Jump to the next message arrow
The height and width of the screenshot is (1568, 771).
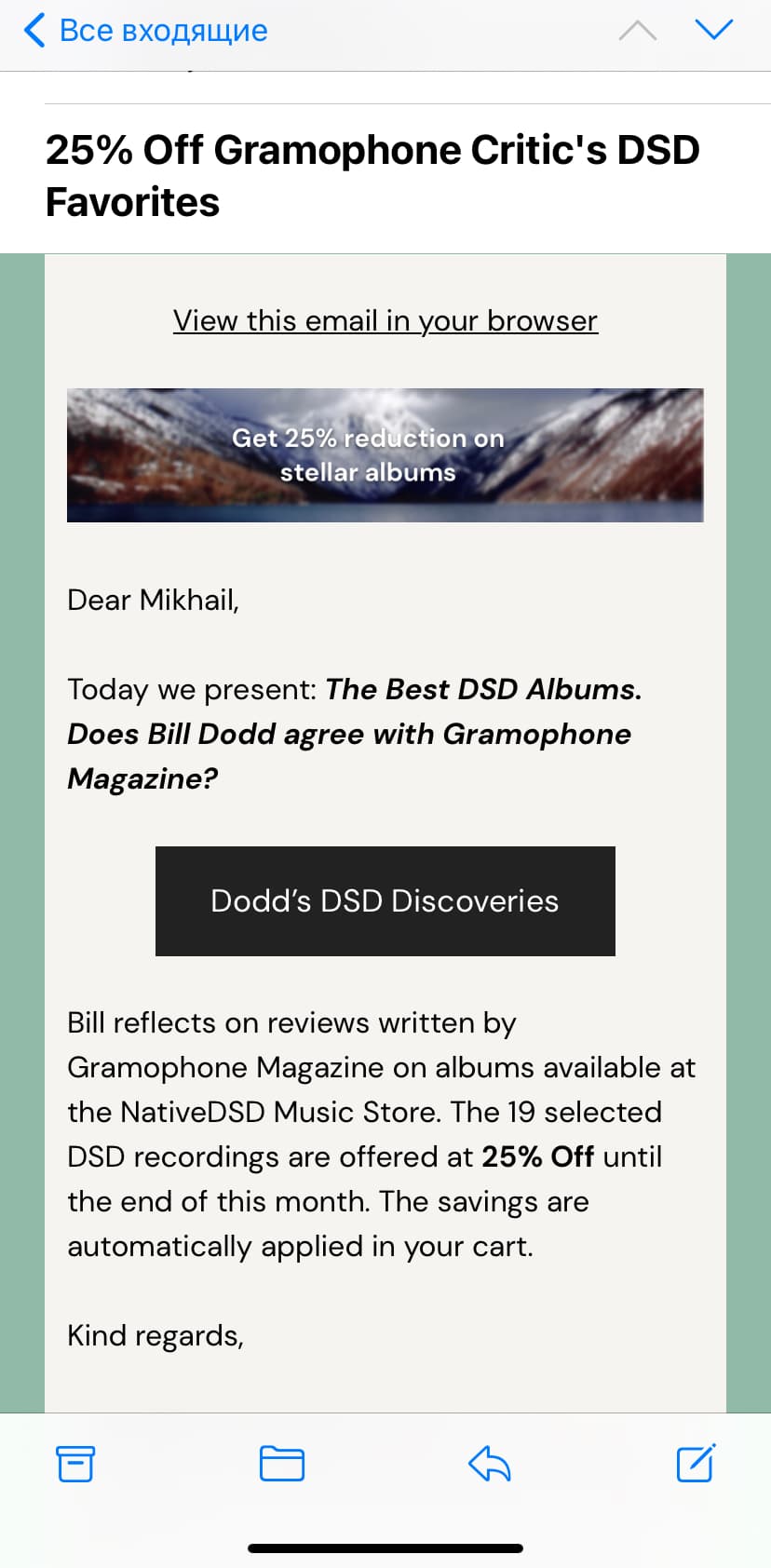[714, 30]
